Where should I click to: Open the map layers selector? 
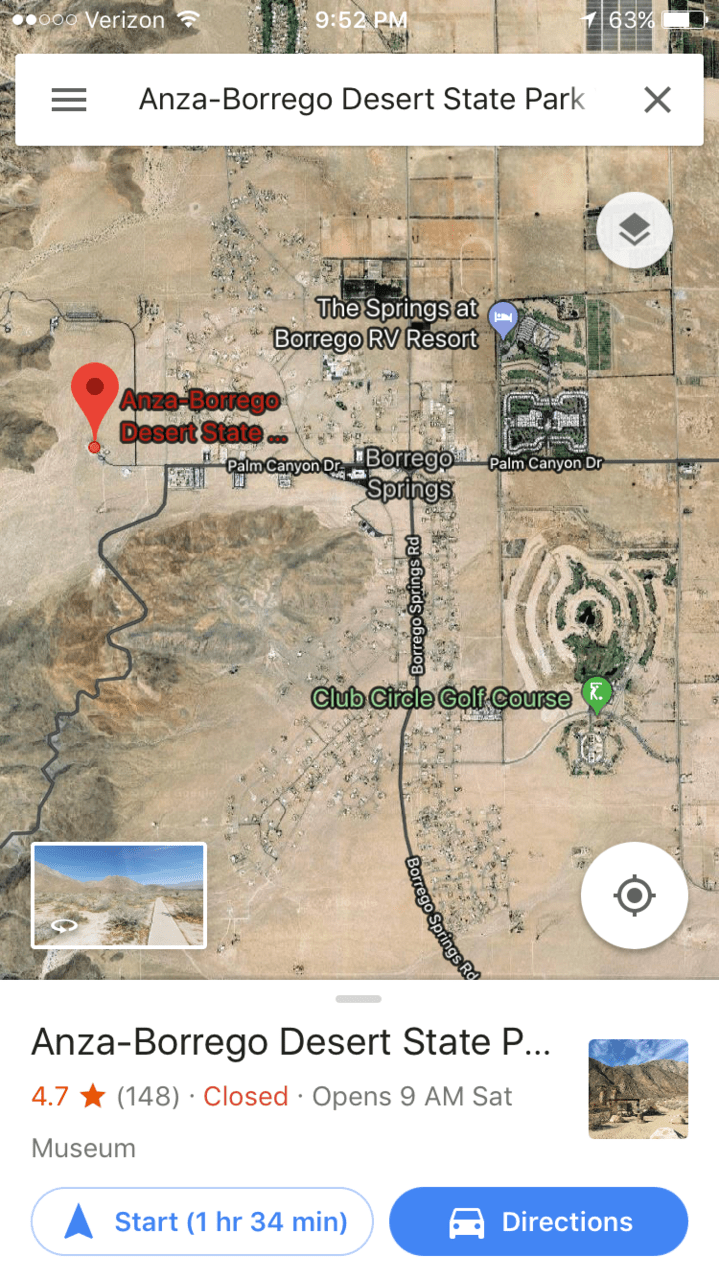tap(634, 231)
